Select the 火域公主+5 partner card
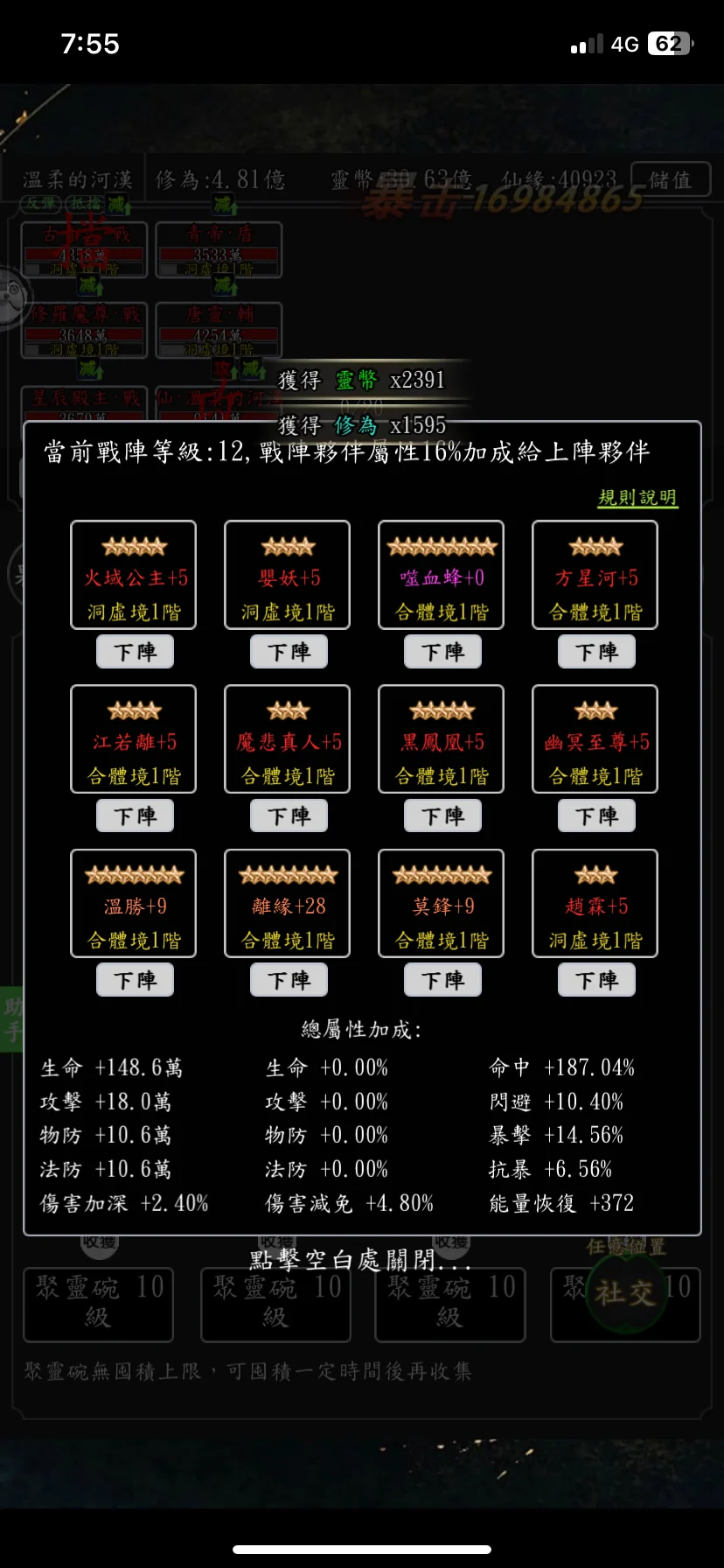Viewport: 724px width, 1568px height. (134, 575)
